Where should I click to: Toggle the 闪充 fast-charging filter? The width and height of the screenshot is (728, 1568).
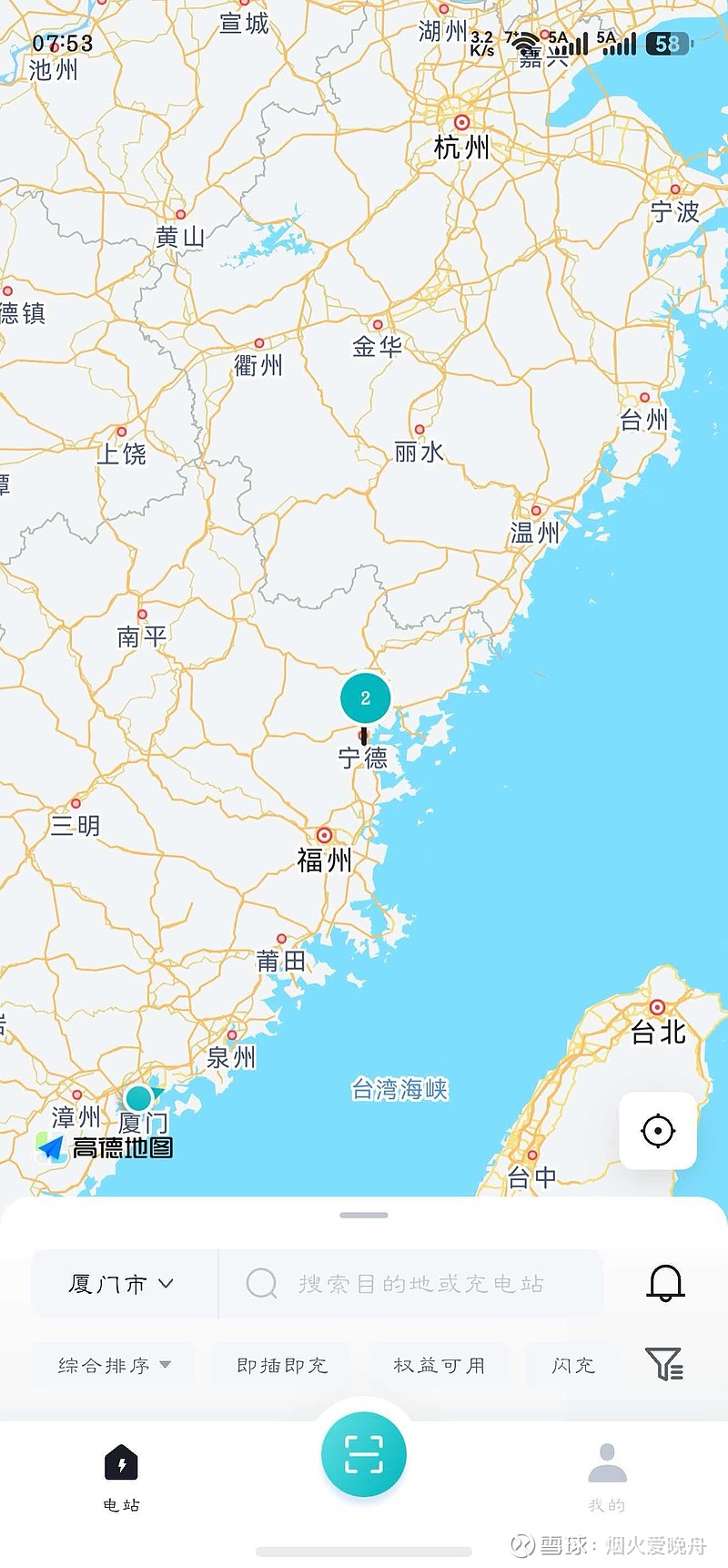coord(571,1363)
